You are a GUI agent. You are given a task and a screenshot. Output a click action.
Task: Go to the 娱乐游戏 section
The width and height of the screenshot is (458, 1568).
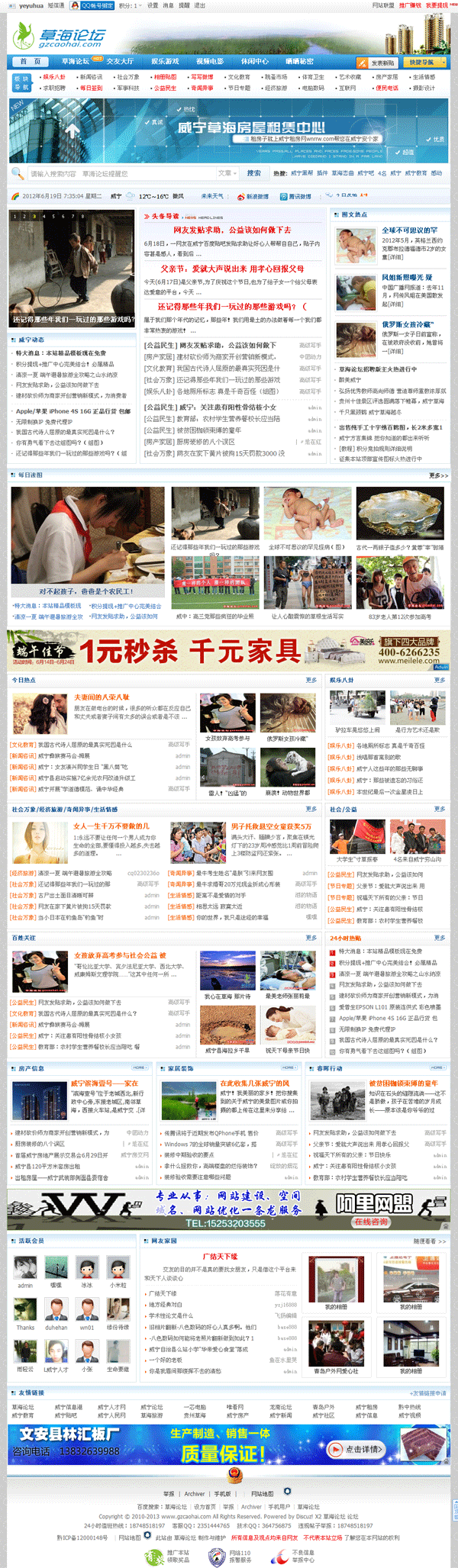[165, 62]
